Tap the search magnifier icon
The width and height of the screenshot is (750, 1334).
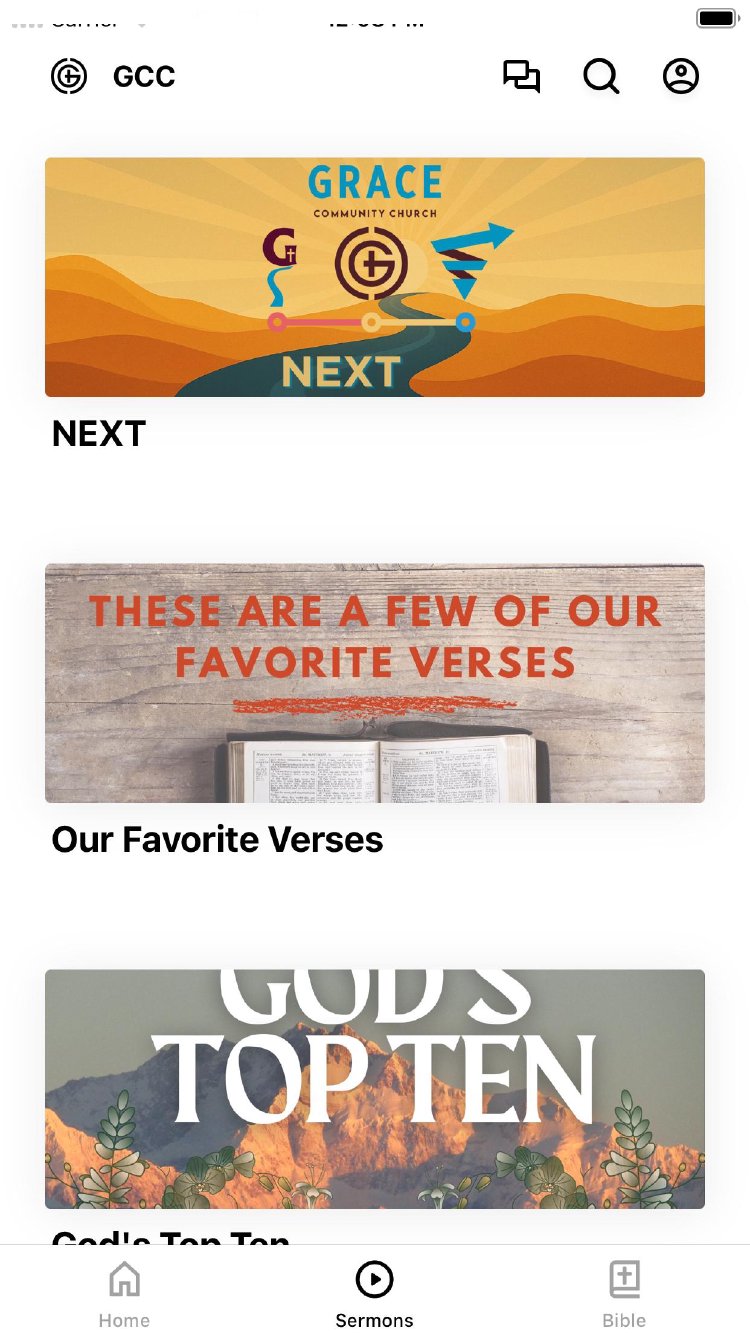pos(601,77)
